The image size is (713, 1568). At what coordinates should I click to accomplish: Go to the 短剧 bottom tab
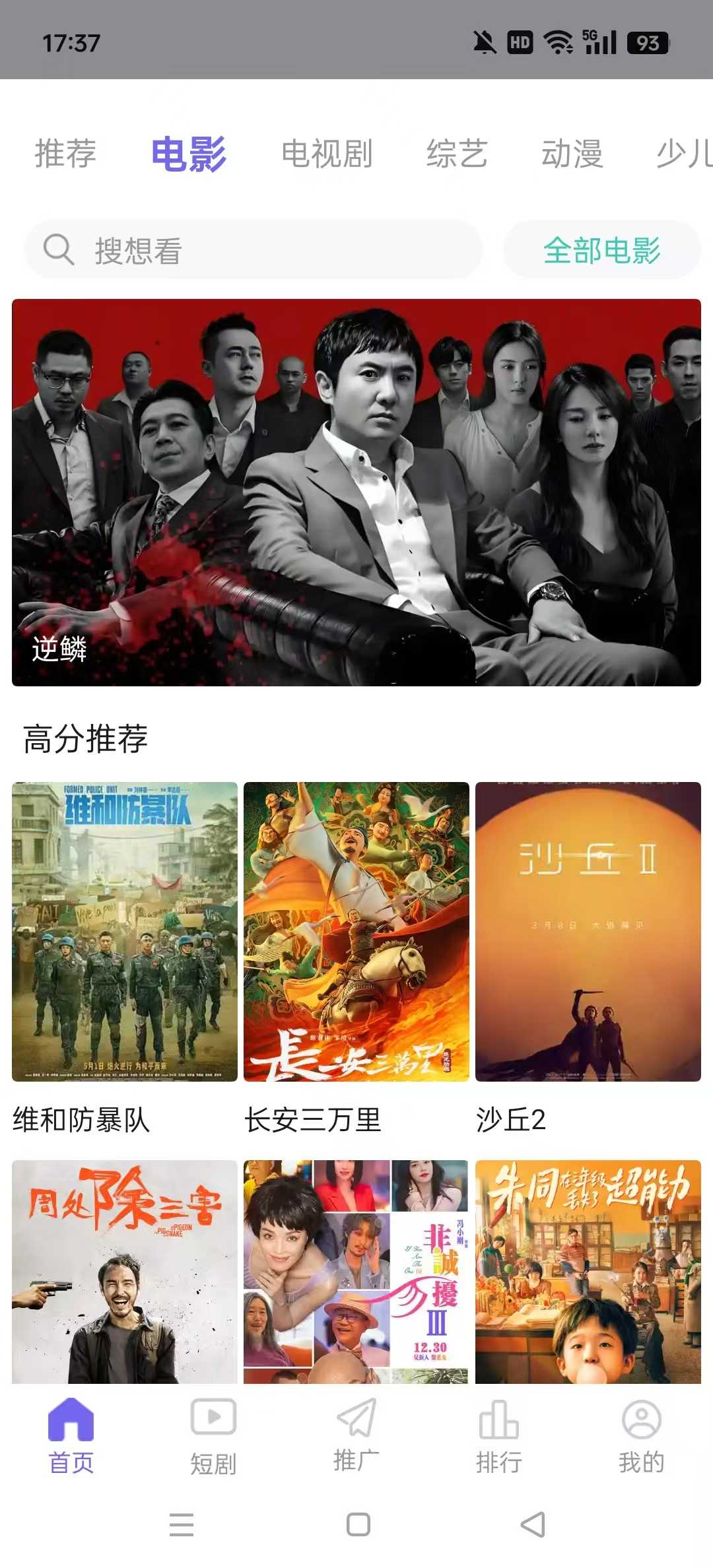click(x=213, y=1436)
